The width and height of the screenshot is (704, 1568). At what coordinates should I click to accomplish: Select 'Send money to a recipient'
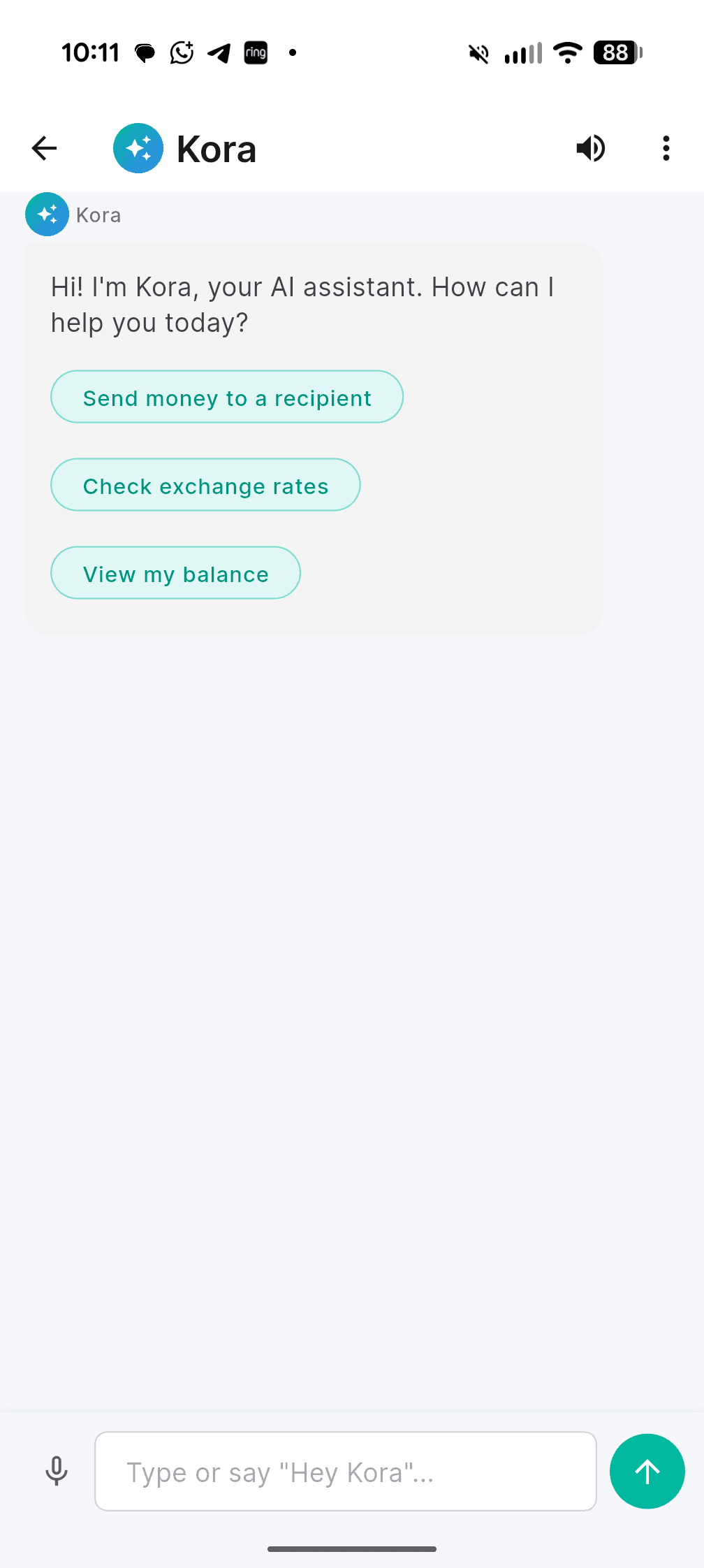pyautogui.click(x=227, y=397)
